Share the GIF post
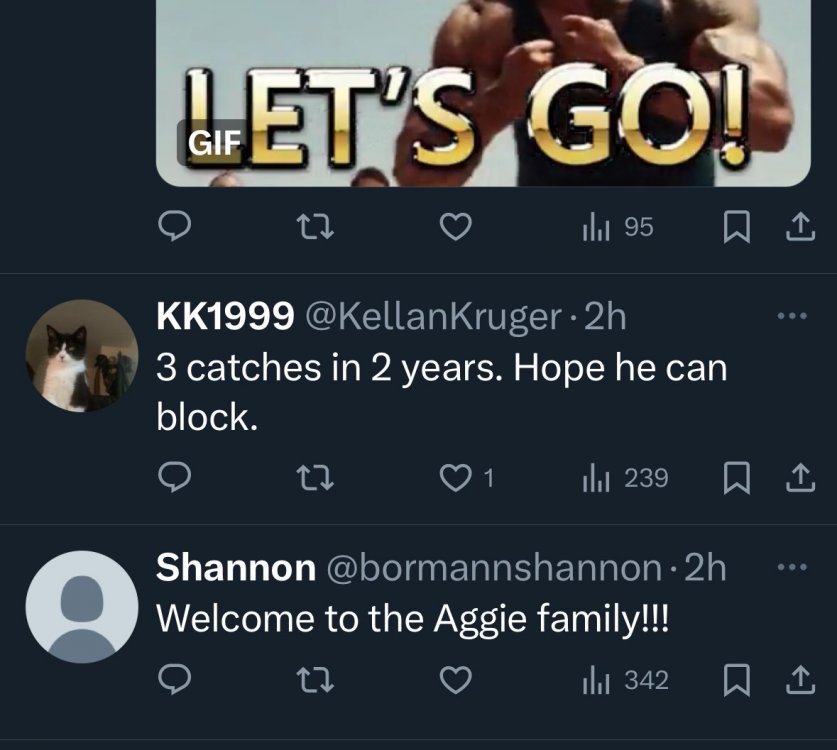Screen dimensions: 837x750 coord(800,229)
